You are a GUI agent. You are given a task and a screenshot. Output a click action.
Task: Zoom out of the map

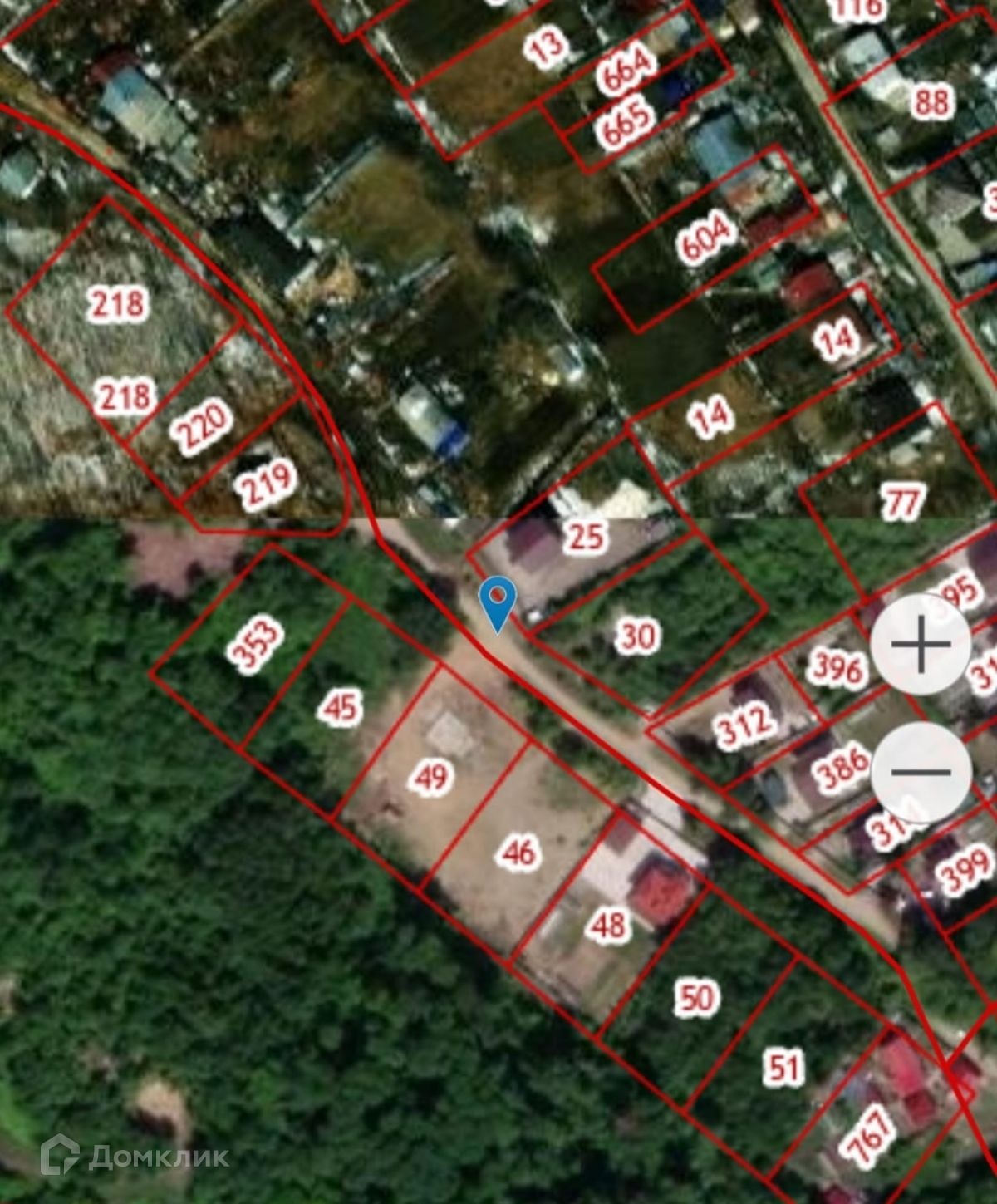click(921, 772)
